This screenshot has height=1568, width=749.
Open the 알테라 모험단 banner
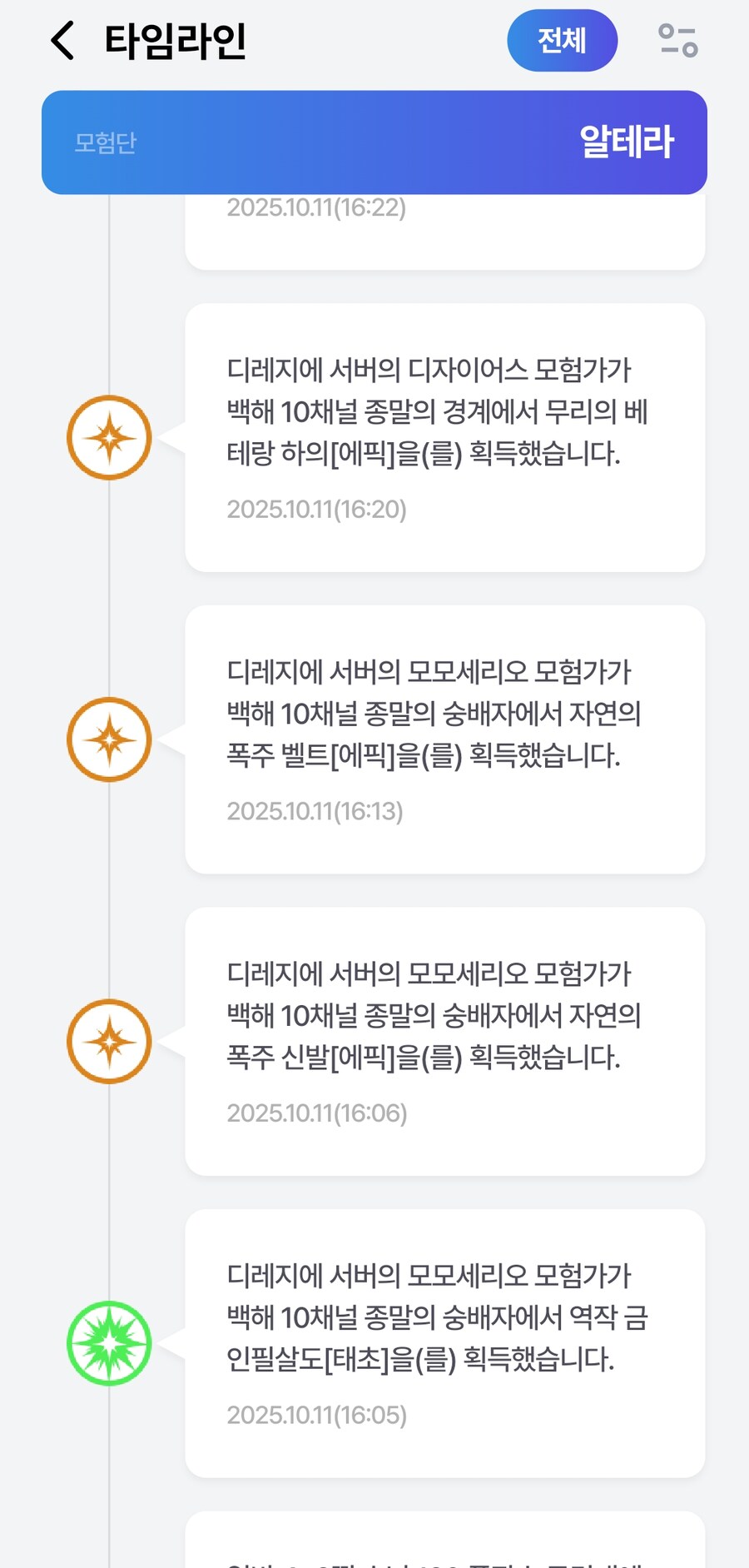pyautogui.click(x=374, y=142)
